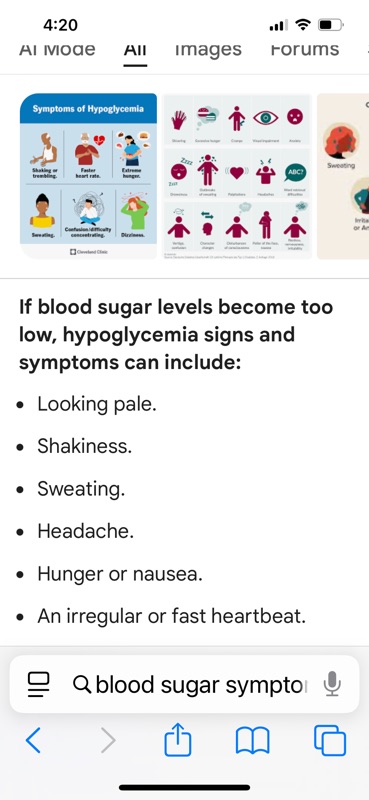Switch to the AI Mode tab
369x800 pixels.
point(57,50)
